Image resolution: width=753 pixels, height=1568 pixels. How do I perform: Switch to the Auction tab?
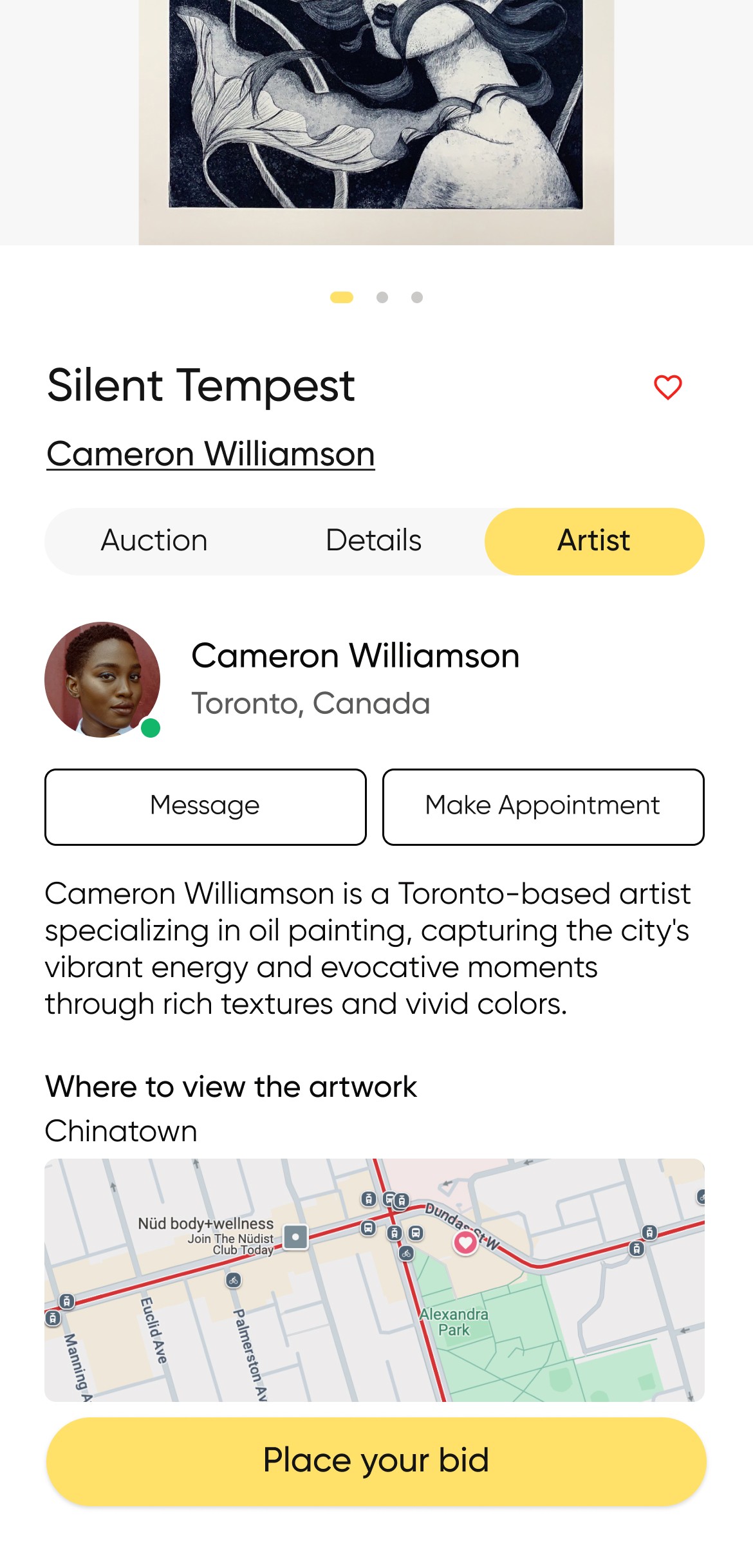154,541
